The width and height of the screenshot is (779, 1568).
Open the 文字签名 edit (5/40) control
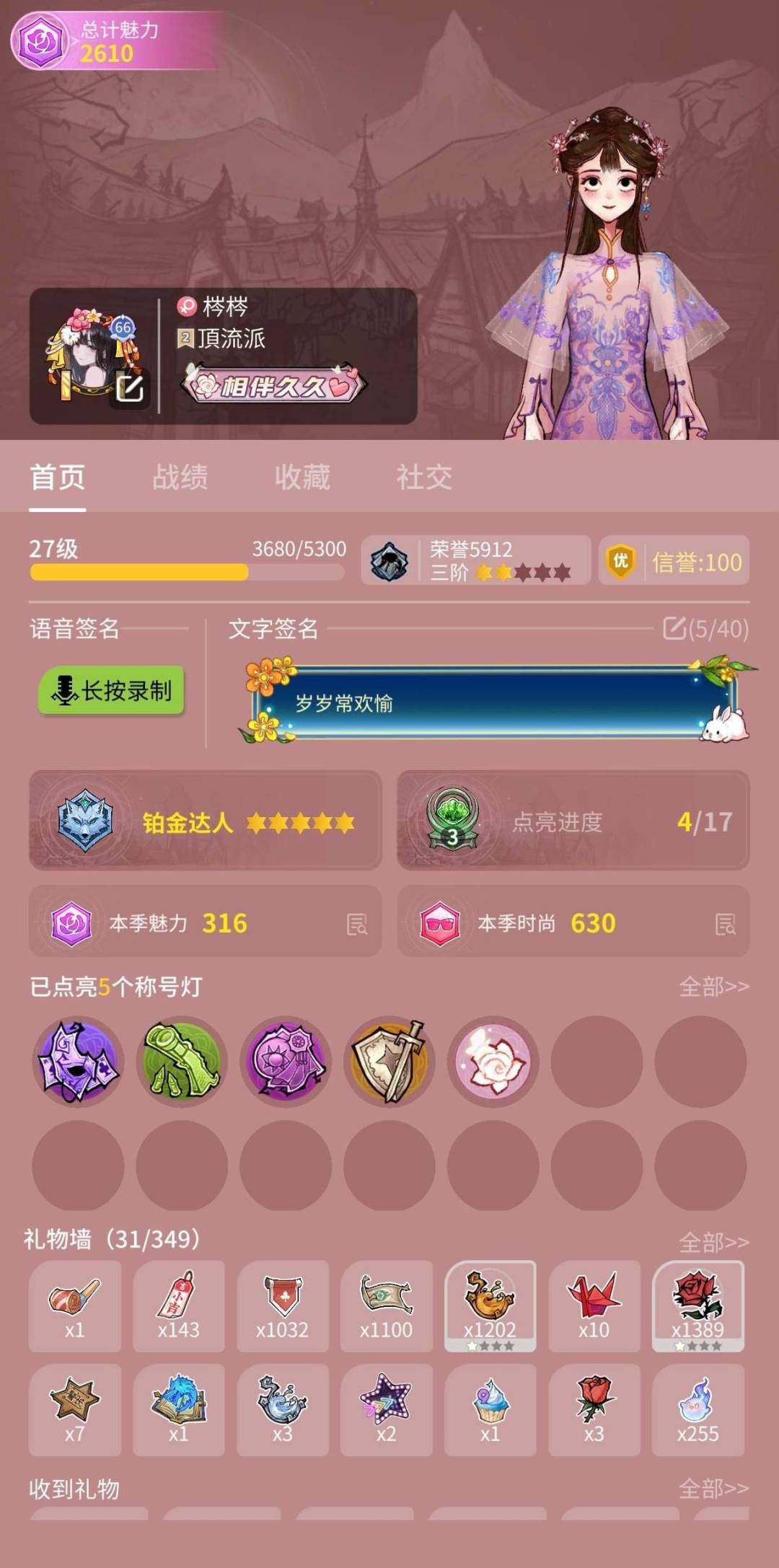click(676, 629)
